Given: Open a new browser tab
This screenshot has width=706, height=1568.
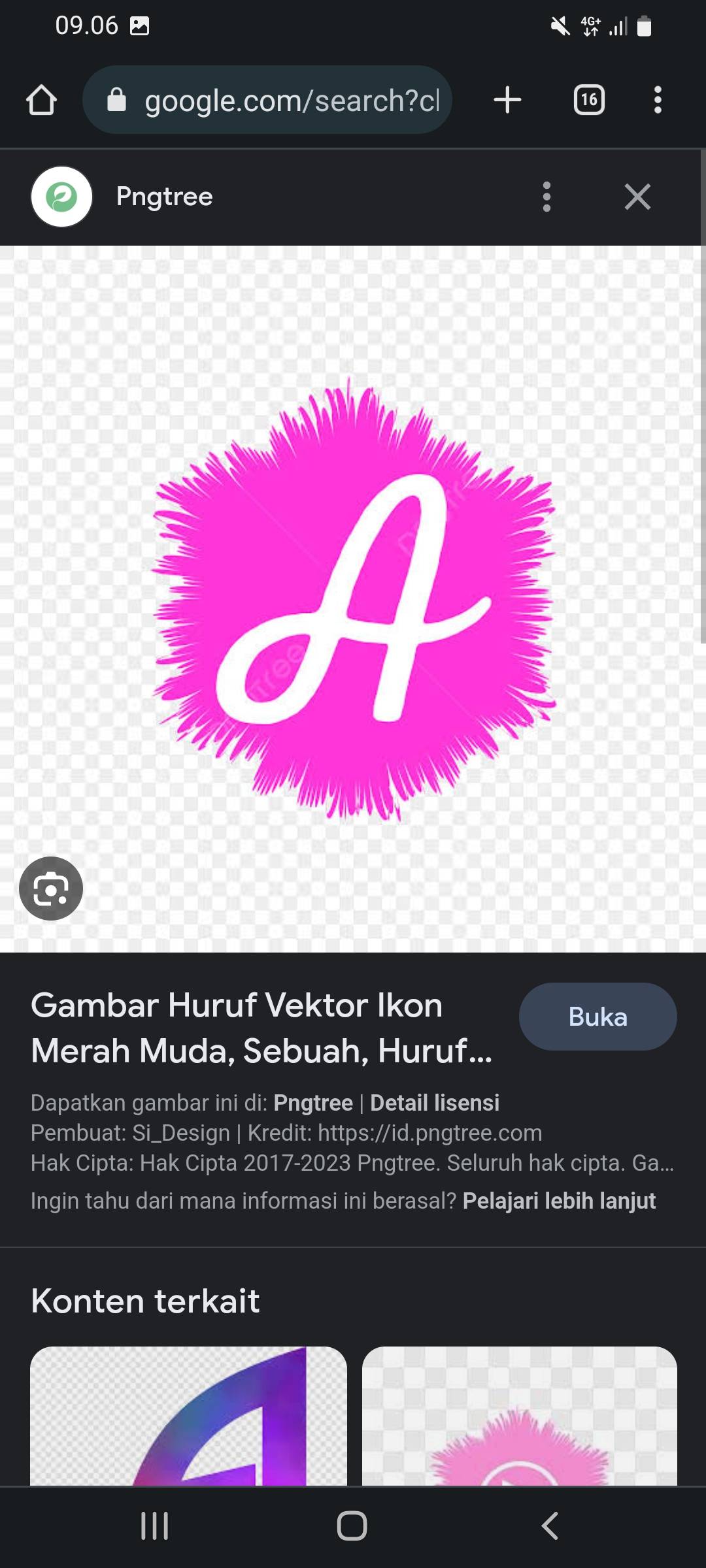Looking at the screenshot, I should [507, 100].
